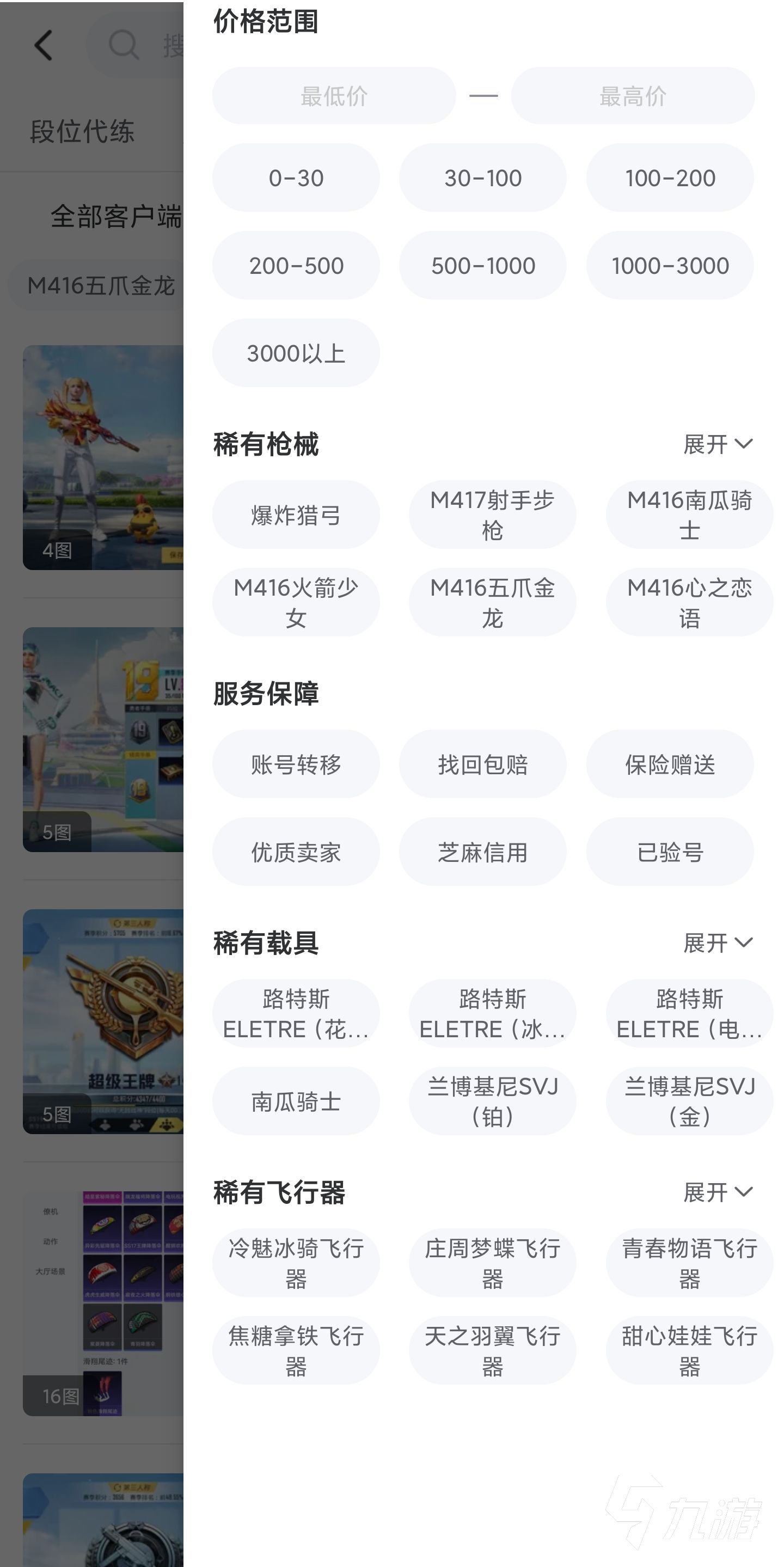Select 账号转移 service guarantee

click(x=296, y=764)
